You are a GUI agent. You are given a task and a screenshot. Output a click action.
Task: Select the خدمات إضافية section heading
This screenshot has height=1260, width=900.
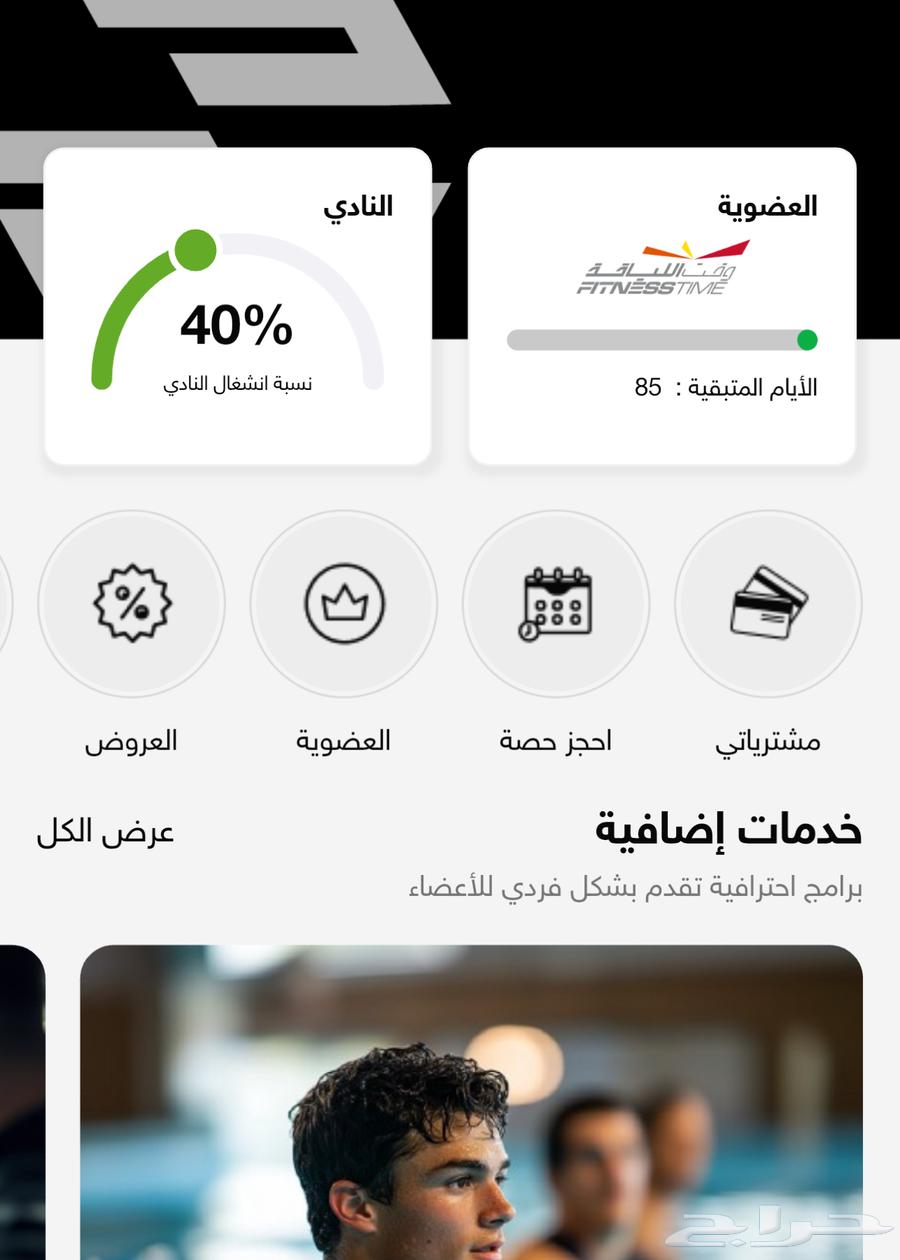(x=725, y=828)
